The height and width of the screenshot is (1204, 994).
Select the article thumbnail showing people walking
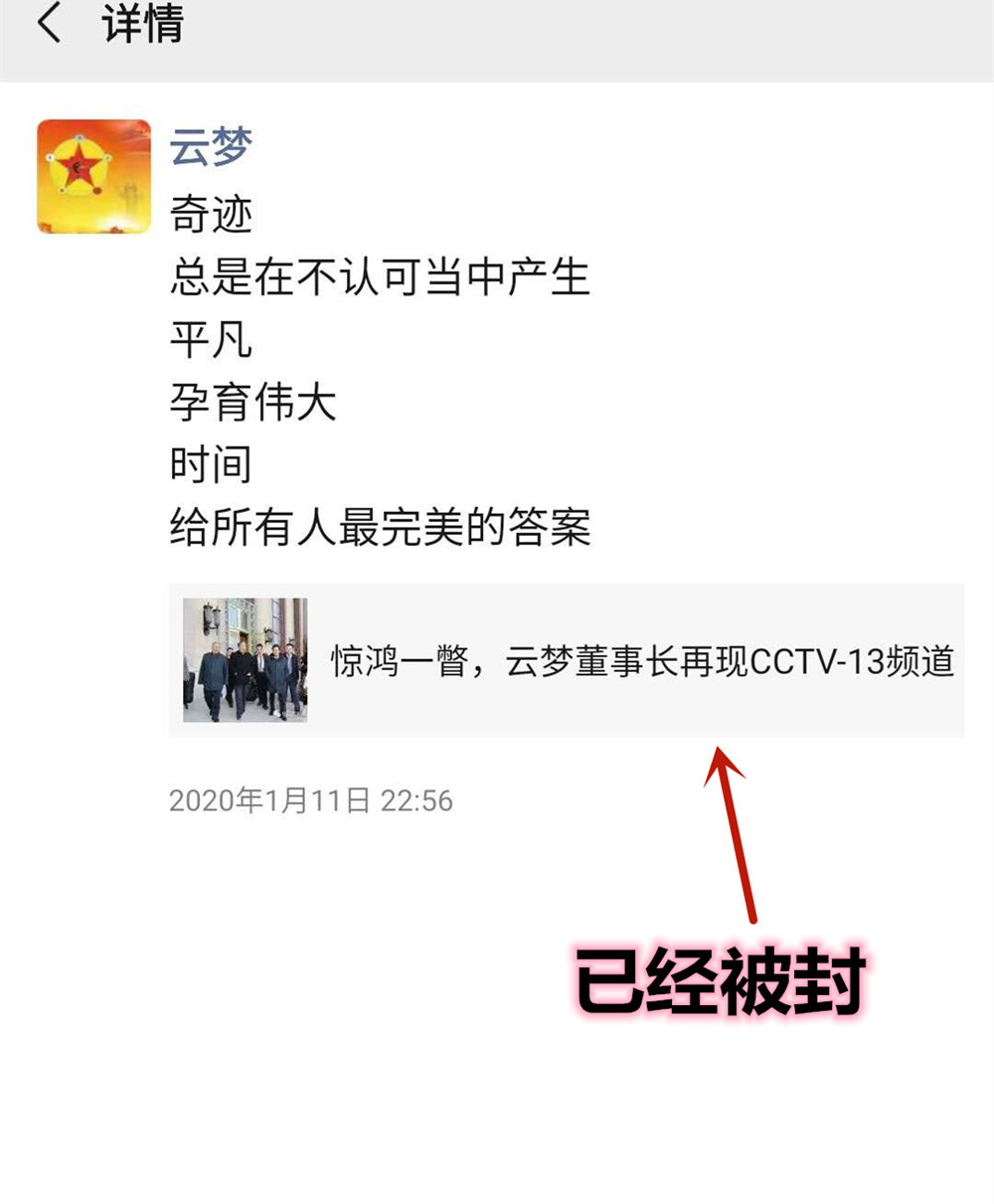point(245,658)
